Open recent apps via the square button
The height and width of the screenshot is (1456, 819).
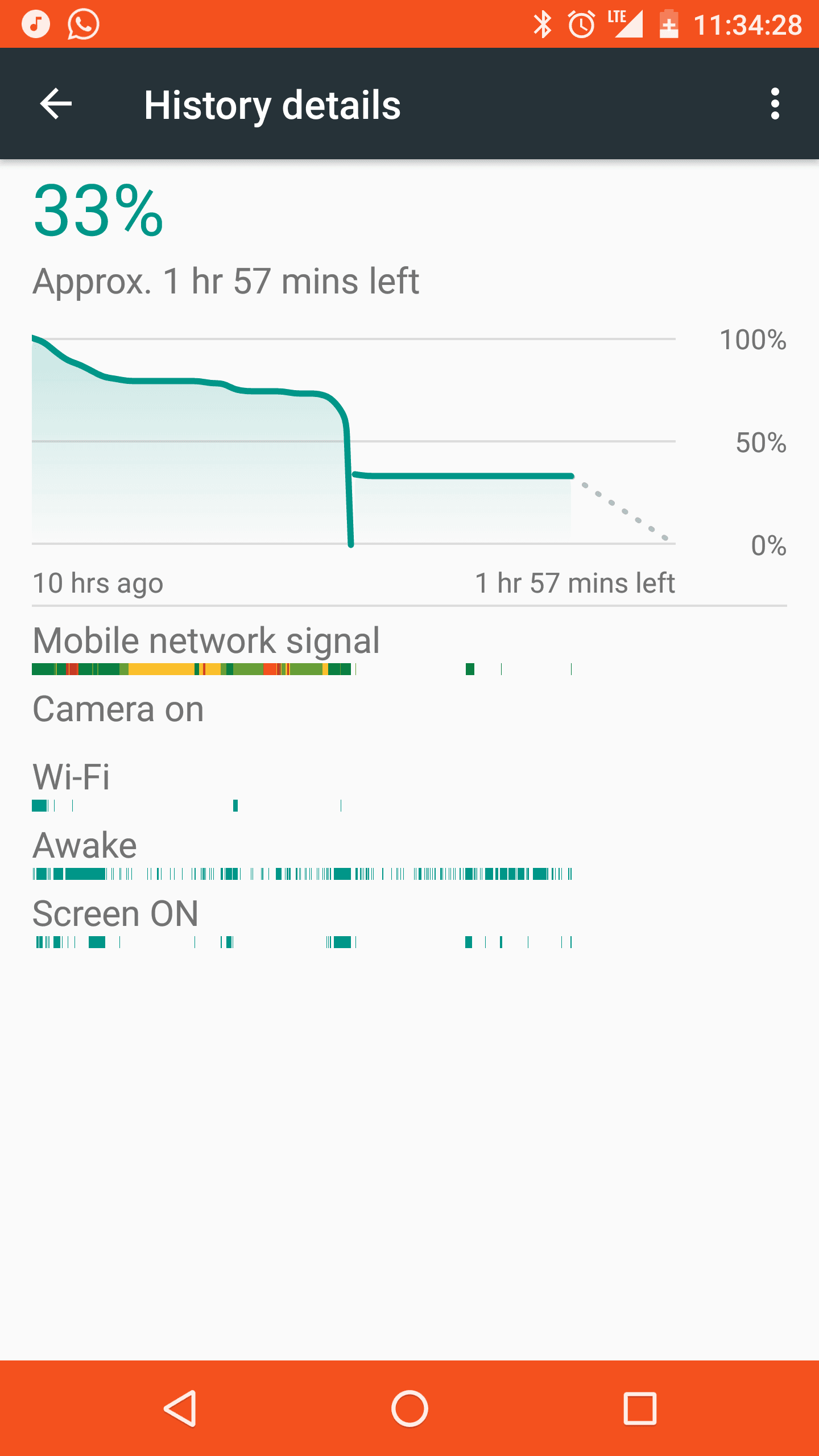[640, 1408]
